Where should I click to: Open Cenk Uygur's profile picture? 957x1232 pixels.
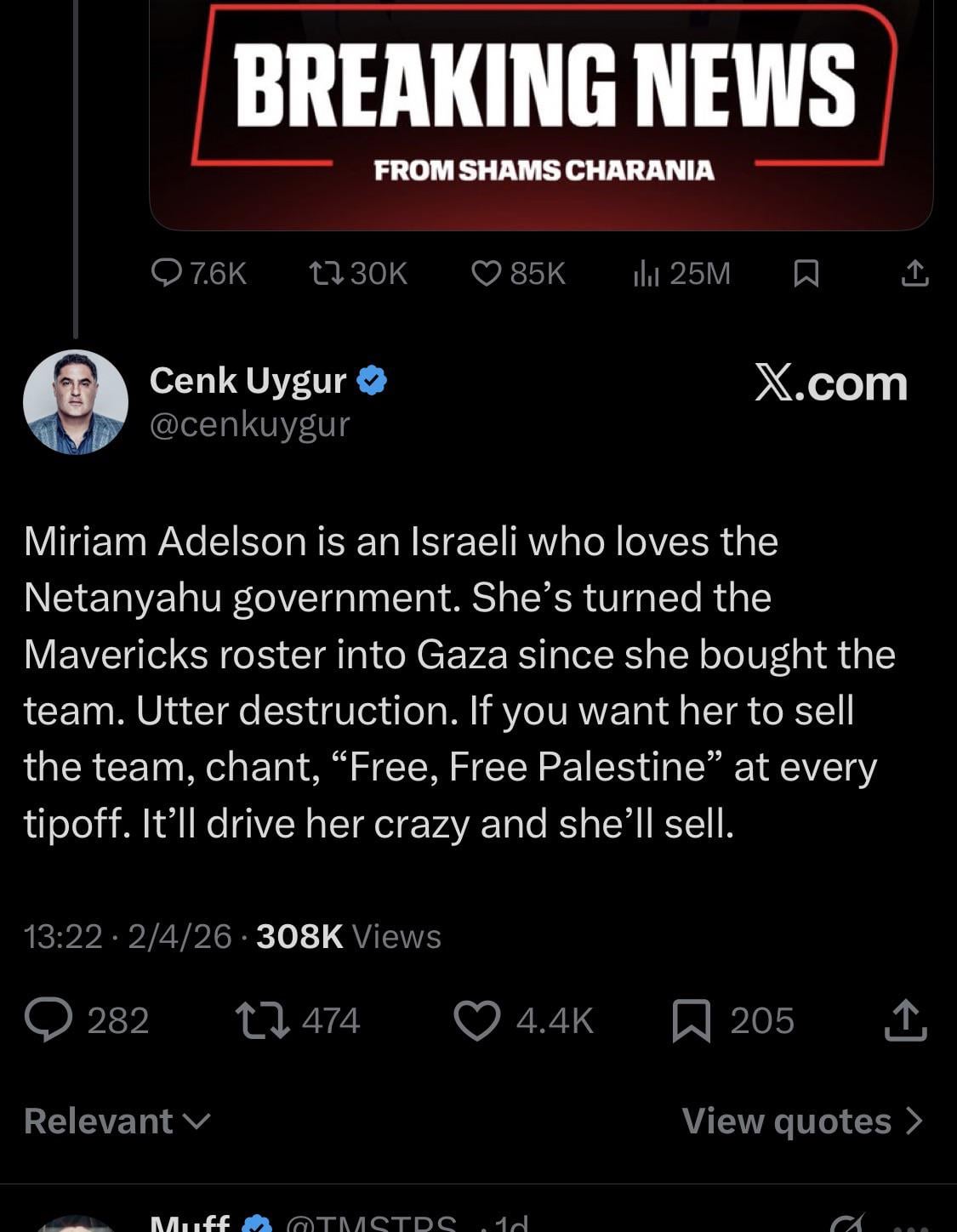76,402
